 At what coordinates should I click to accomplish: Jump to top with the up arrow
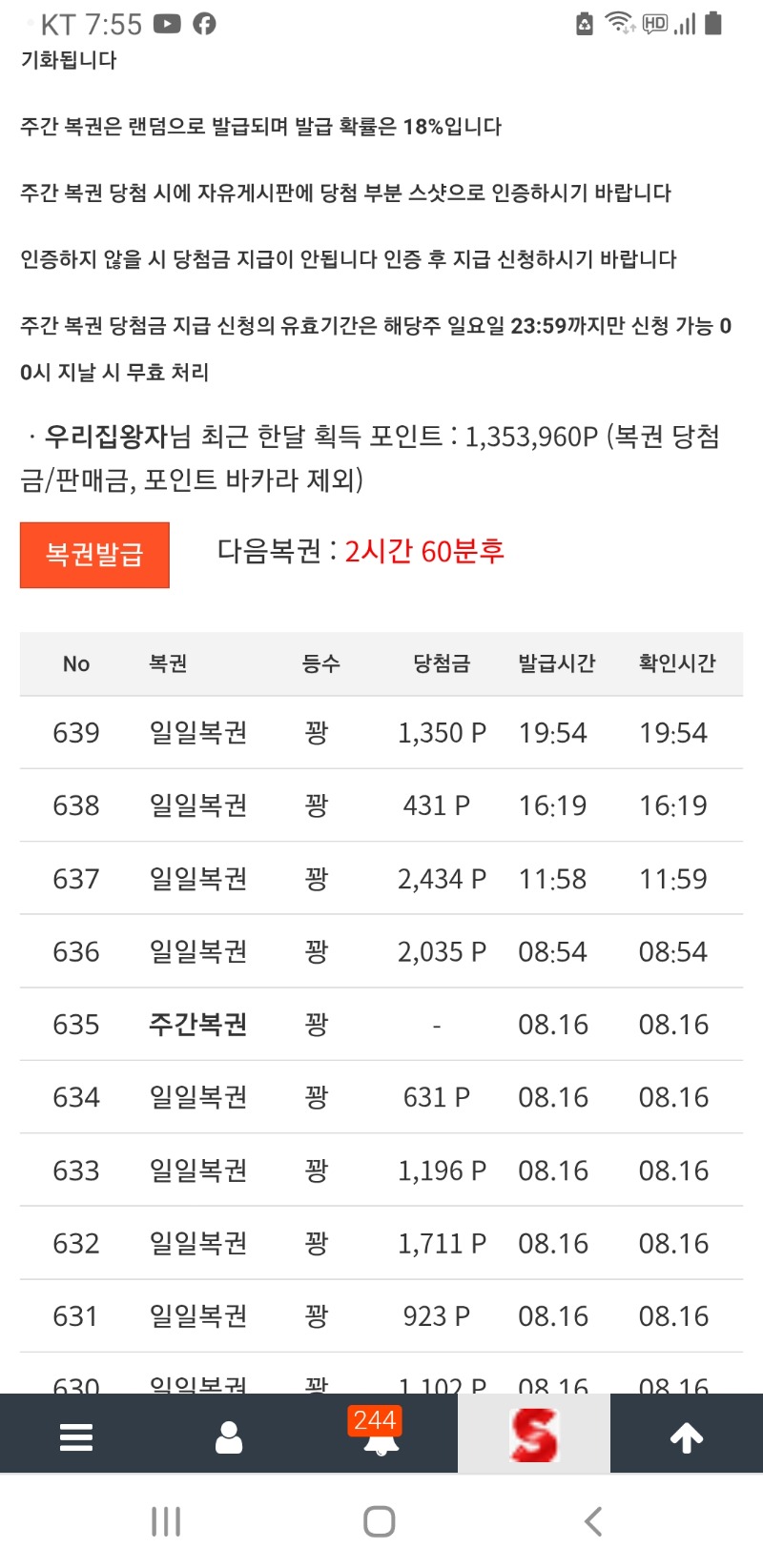pyautogui.click(x=687, y=1437)
